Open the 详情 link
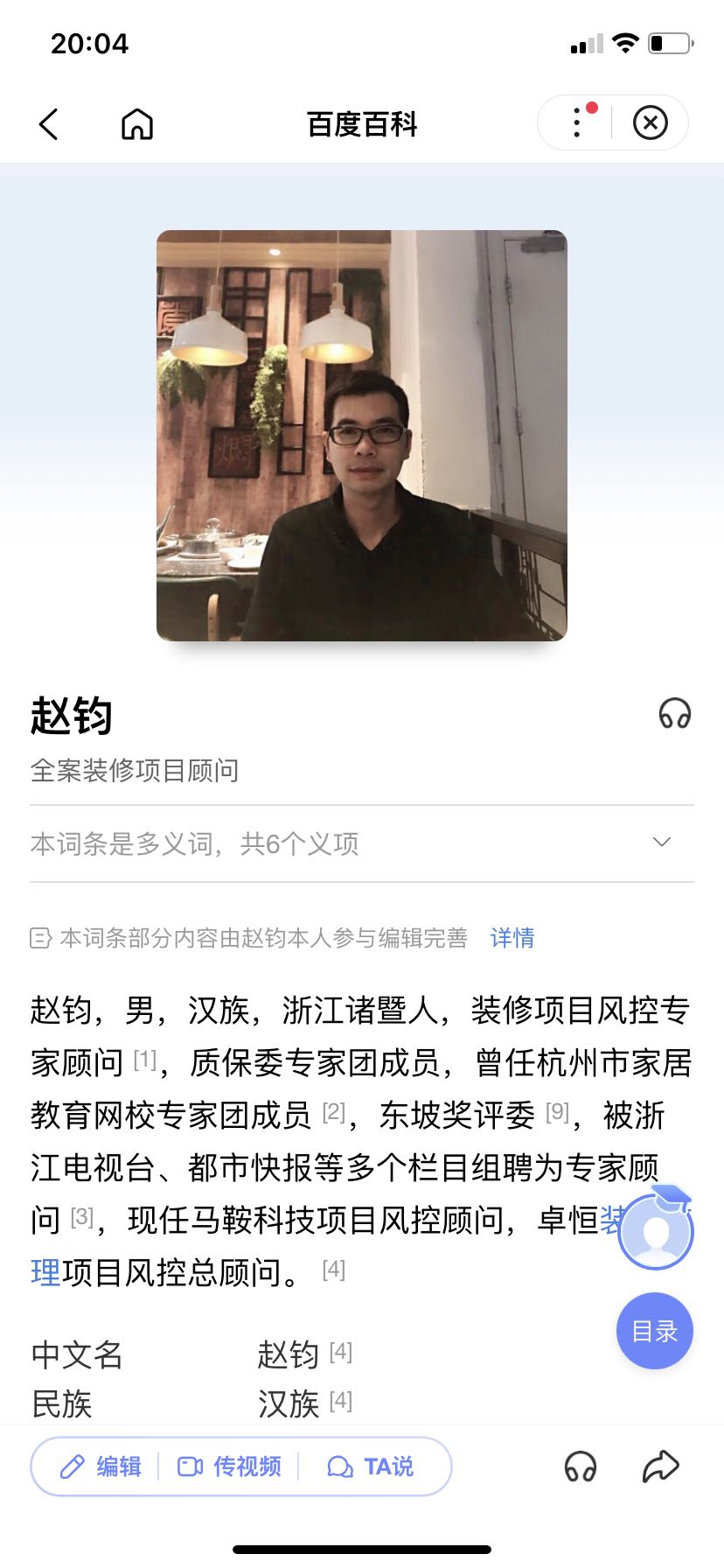 [x=512, y=938]
